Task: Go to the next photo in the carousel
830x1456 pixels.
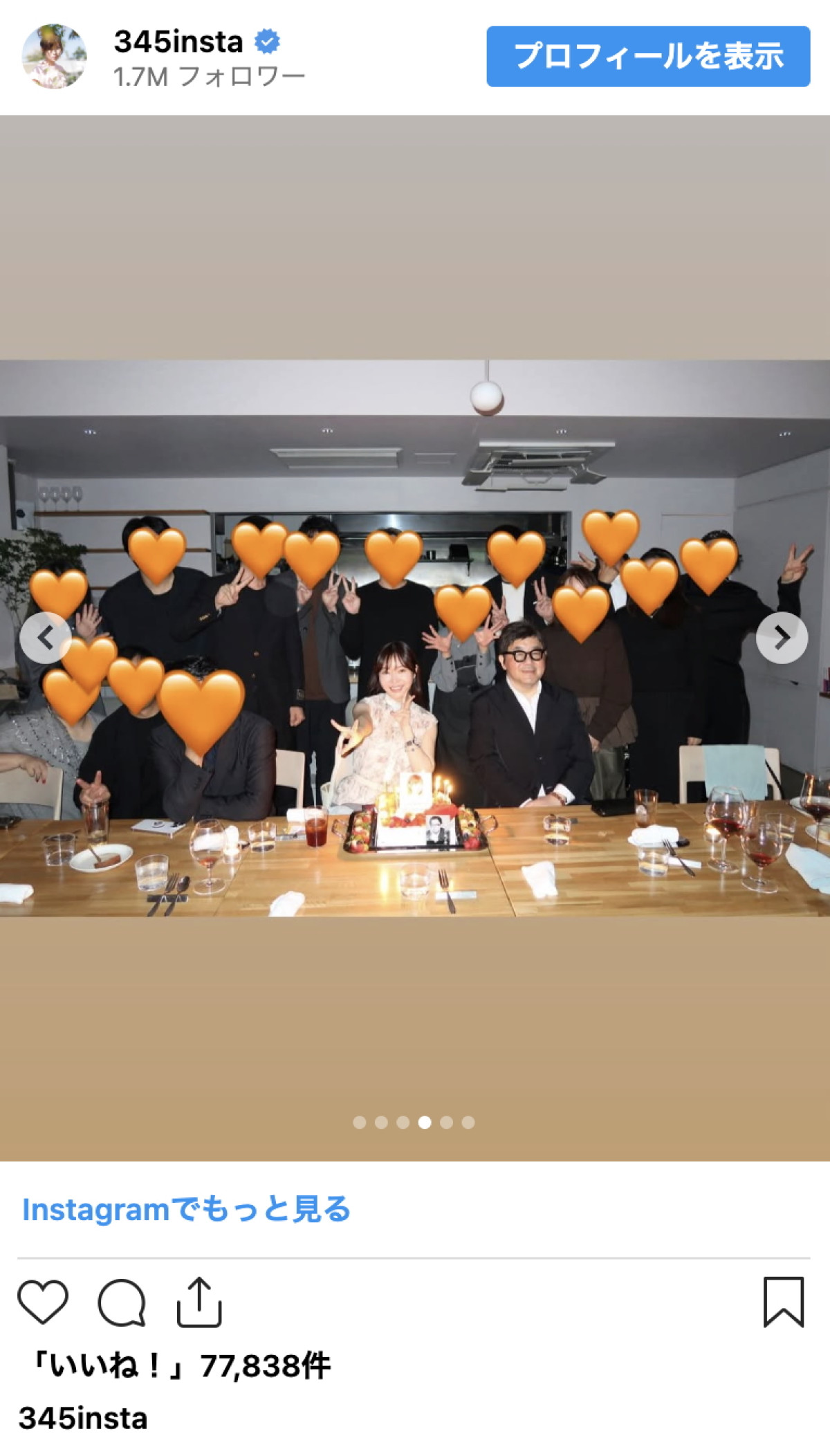Action: [782, 637]
